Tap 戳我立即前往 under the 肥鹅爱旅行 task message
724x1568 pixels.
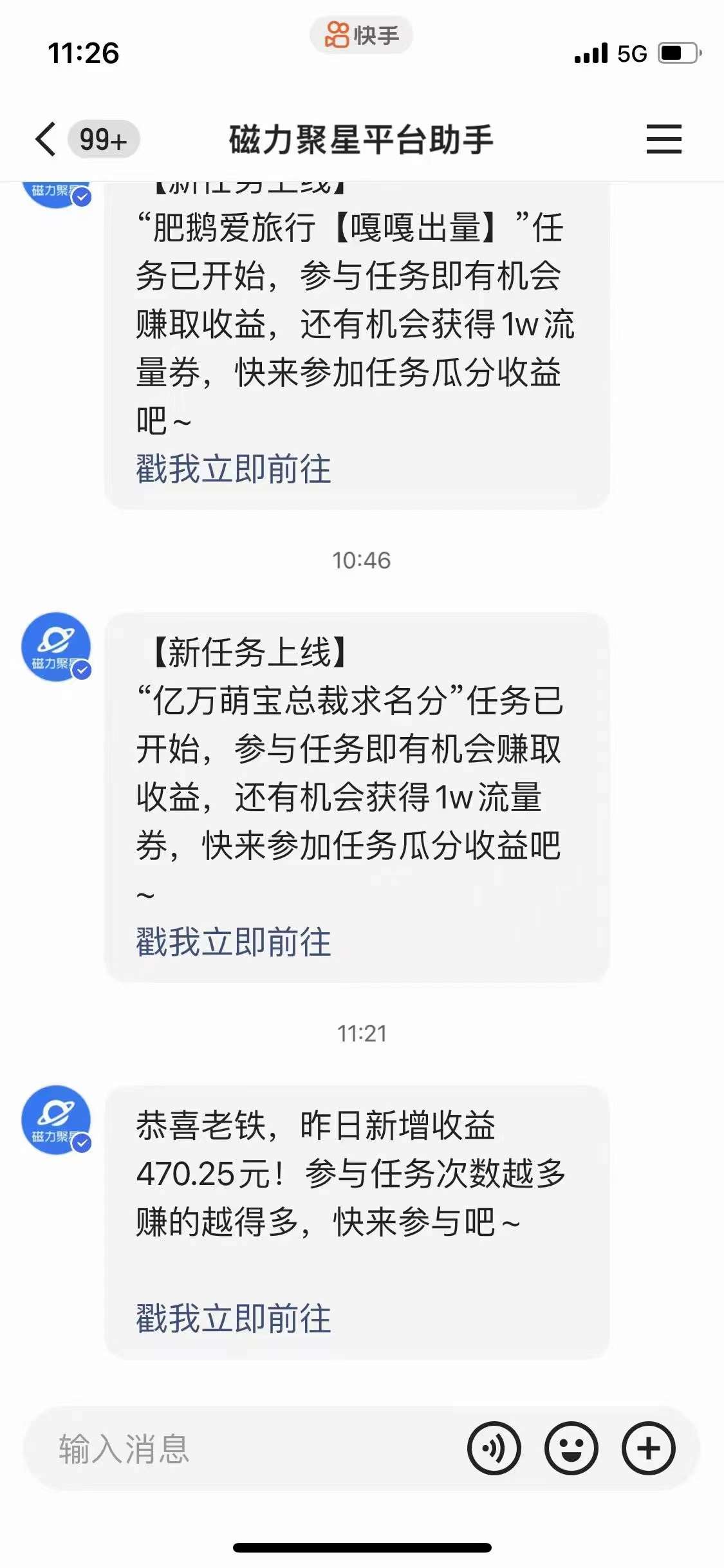point(234,469)
